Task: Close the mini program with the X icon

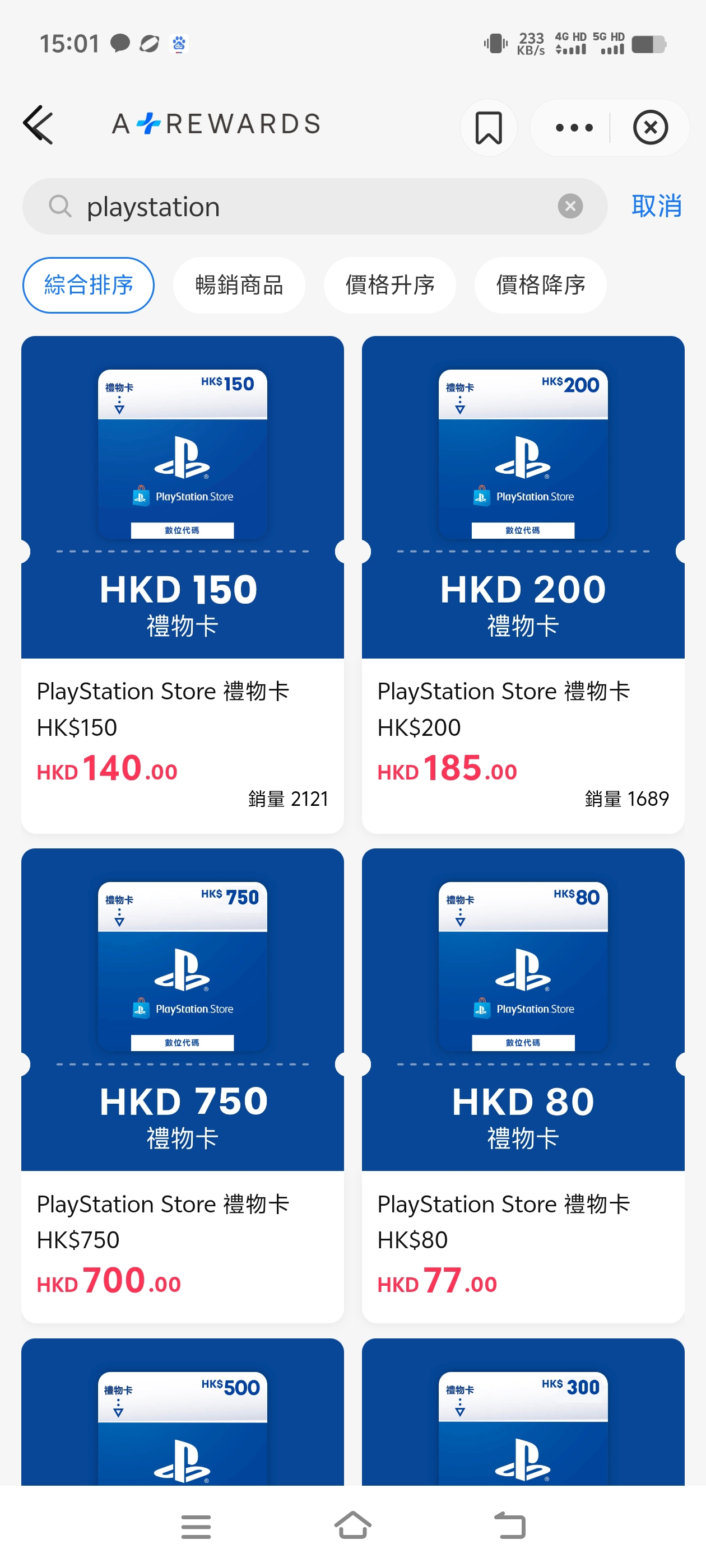Action: pos(650,127)
